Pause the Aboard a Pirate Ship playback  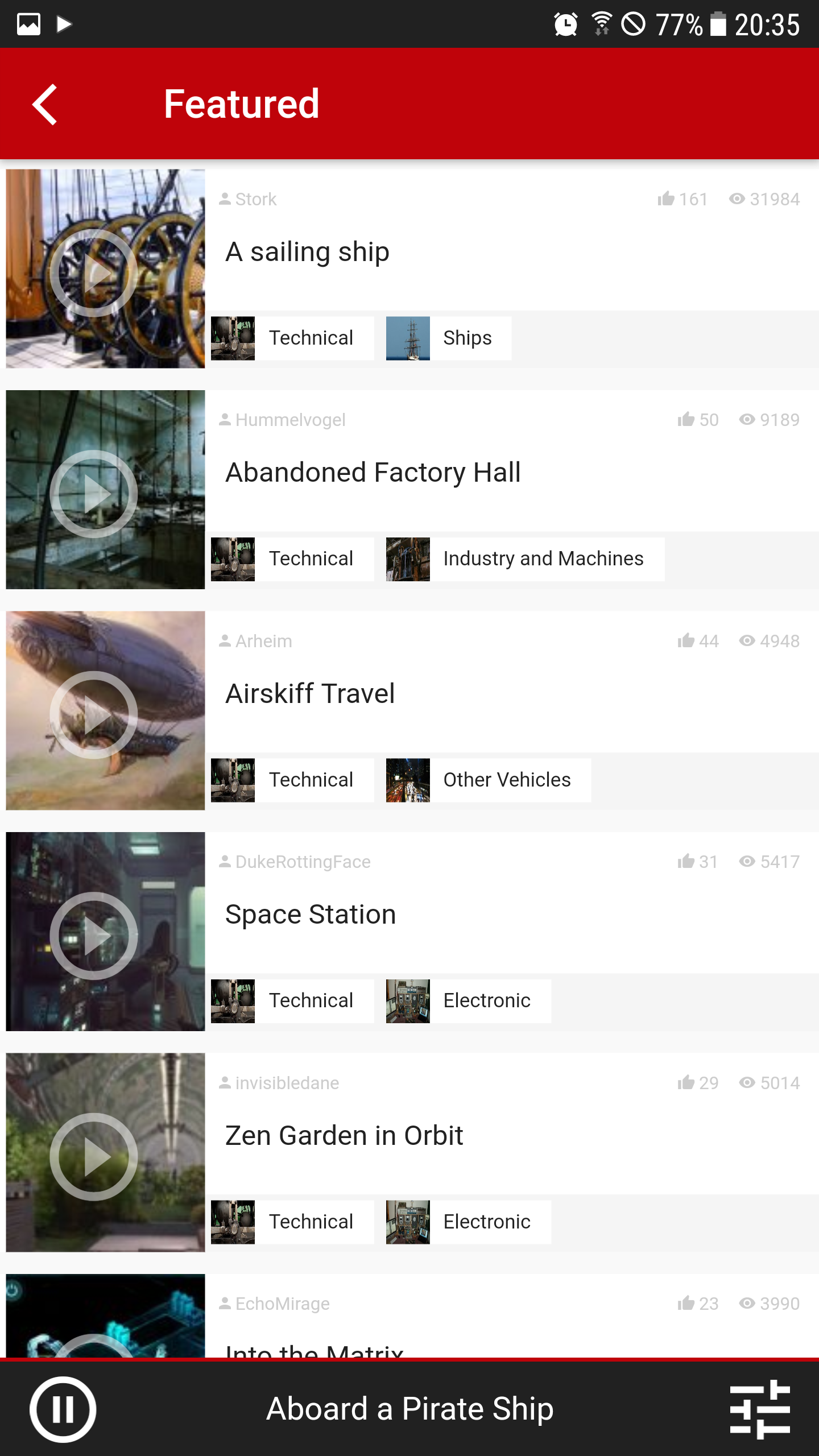63,1409
